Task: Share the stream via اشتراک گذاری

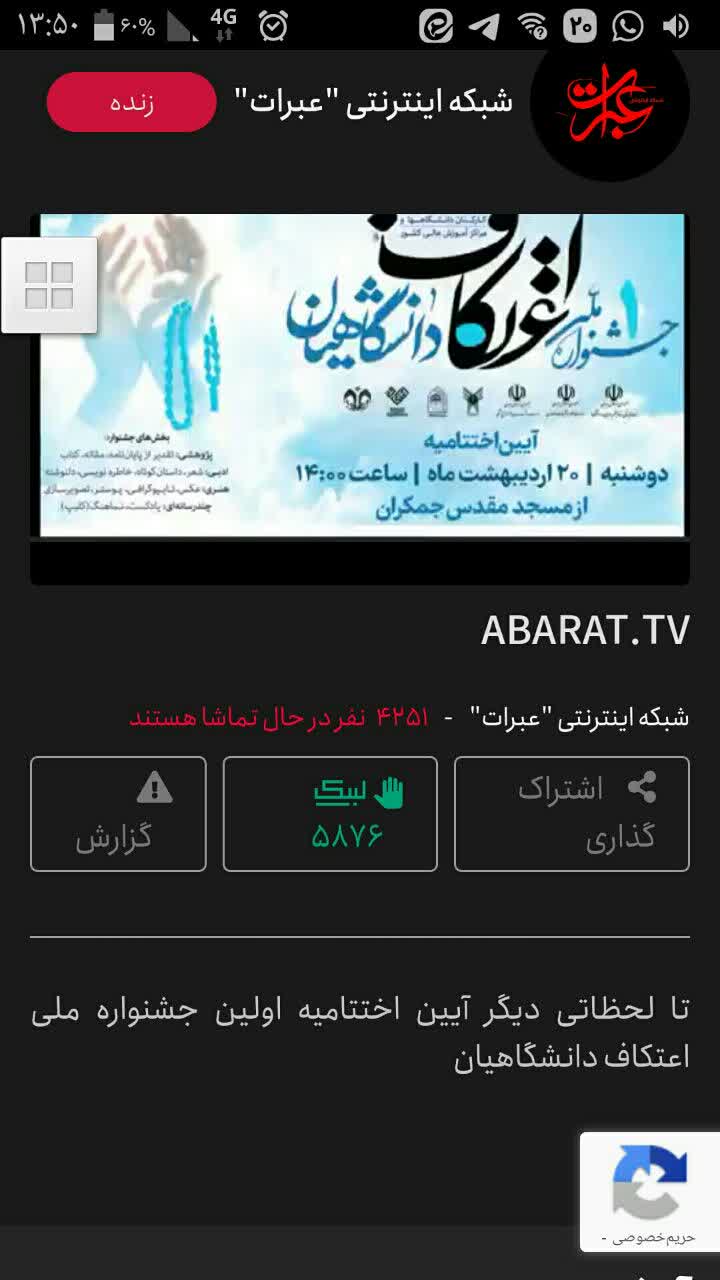Action: [572, 813]
